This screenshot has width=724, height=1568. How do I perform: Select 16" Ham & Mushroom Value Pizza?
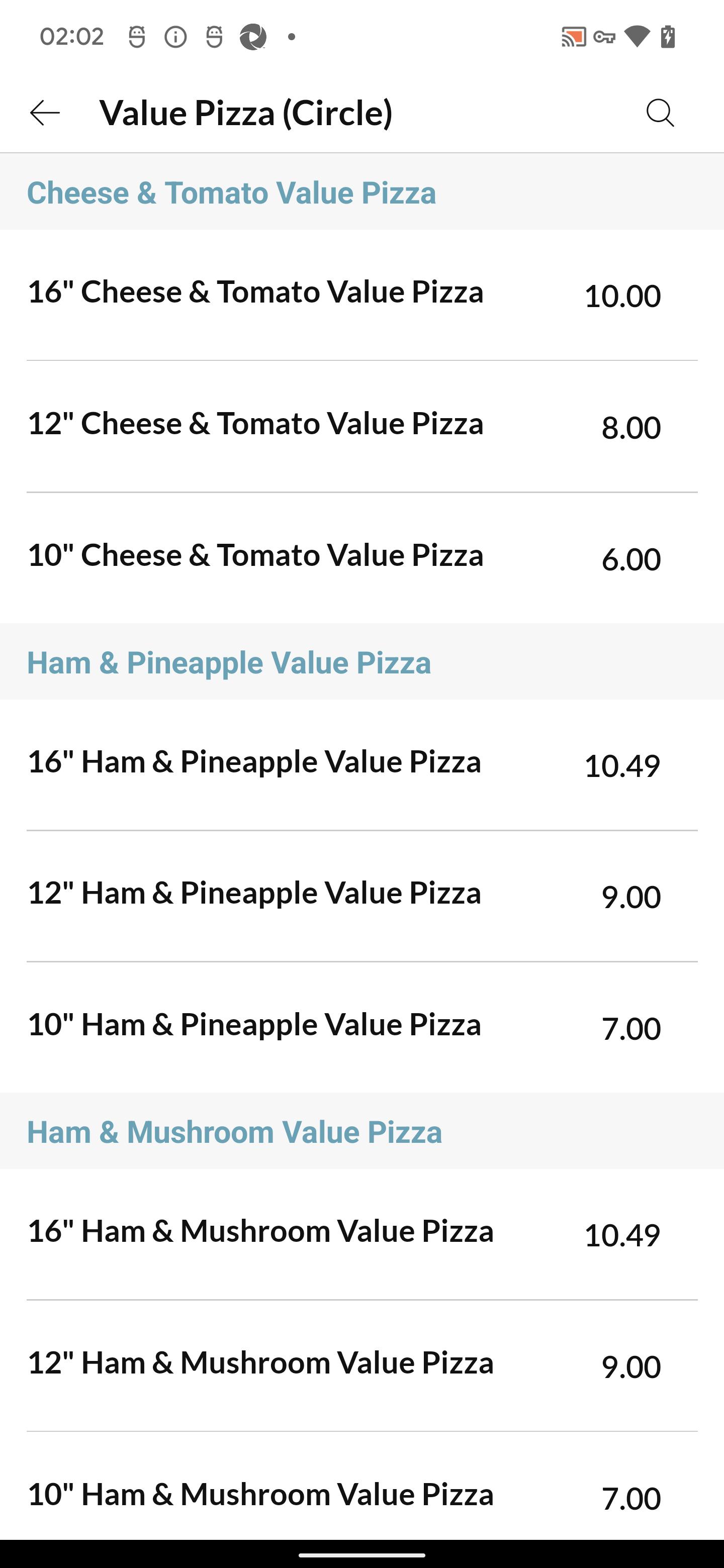pyautogui.click(x=361, y=1234)
